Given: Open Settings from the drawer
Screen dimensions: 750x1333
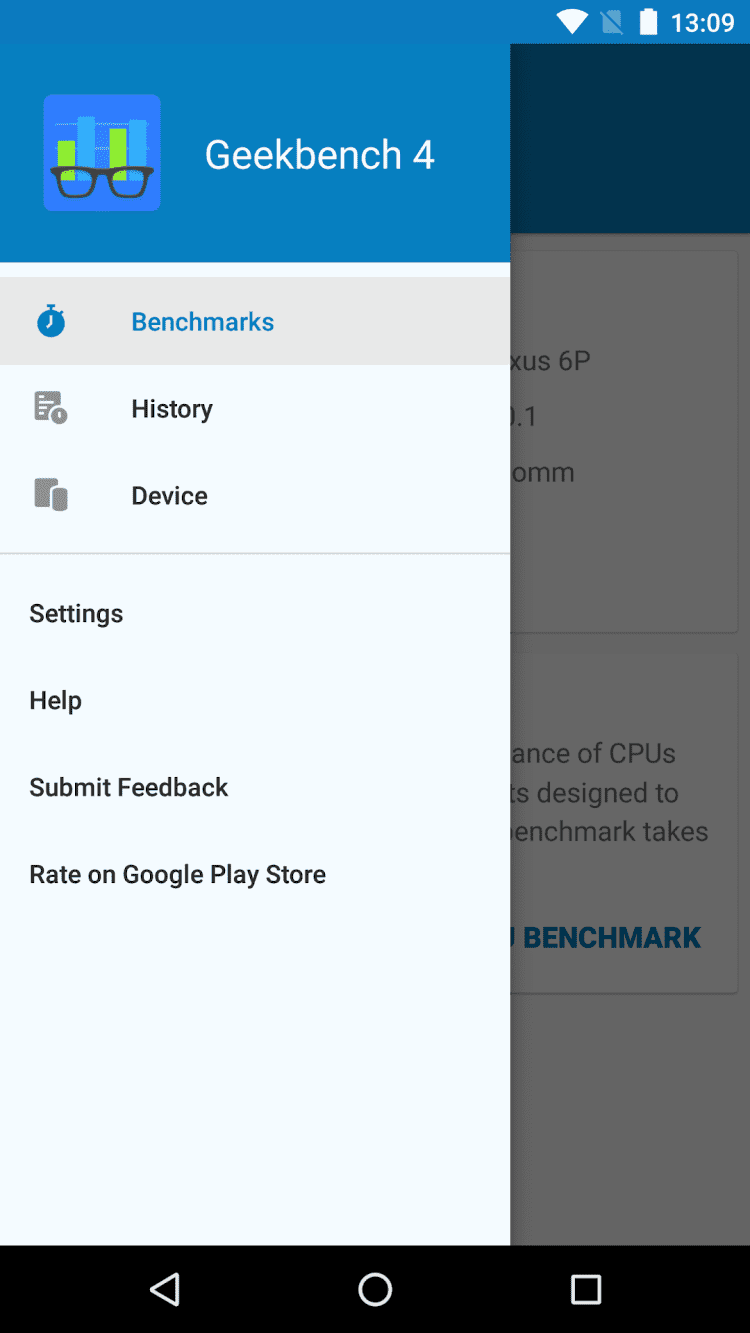Looking at the screenshot, I should click(76, 613).
